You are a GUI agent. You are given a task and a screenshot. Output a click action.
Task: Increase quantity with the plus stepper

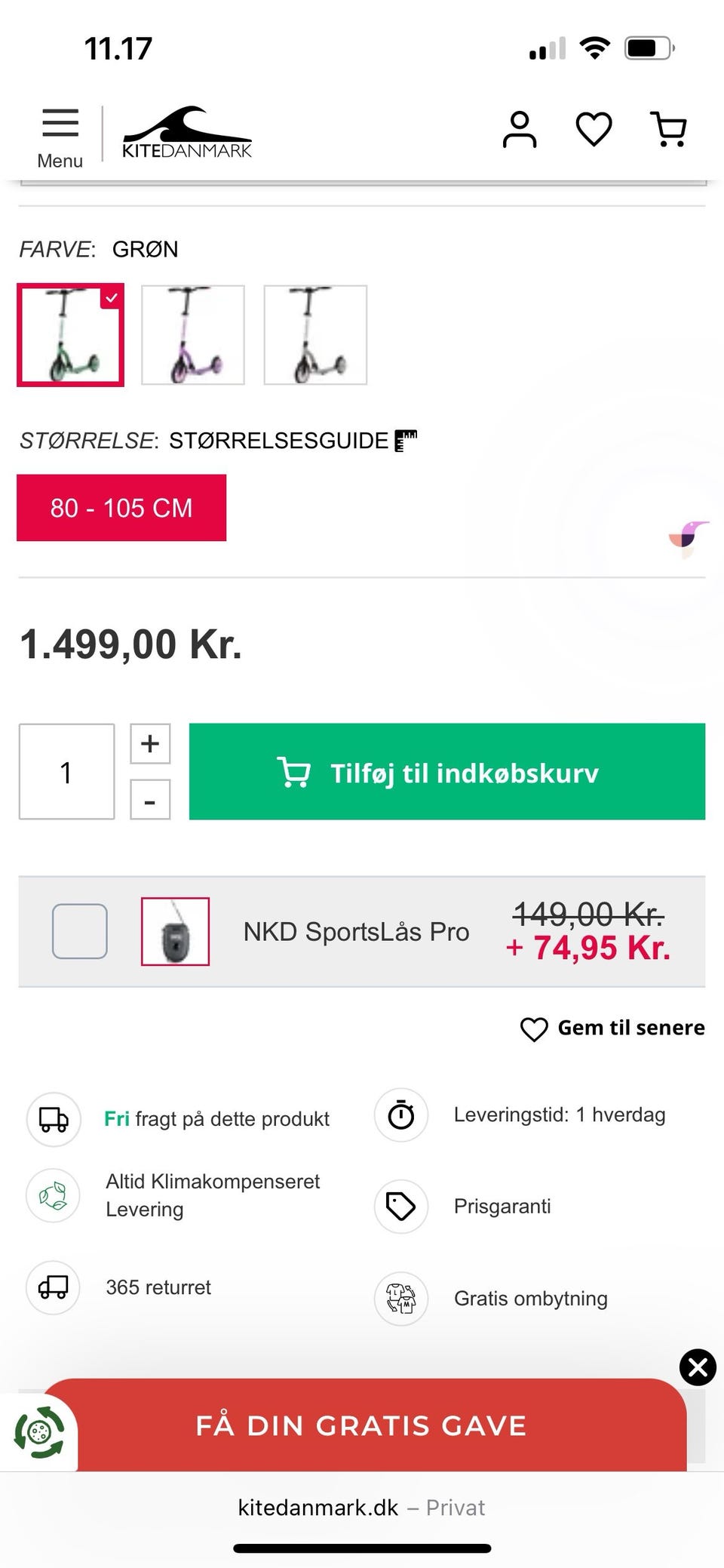click(x=150, y=743)
